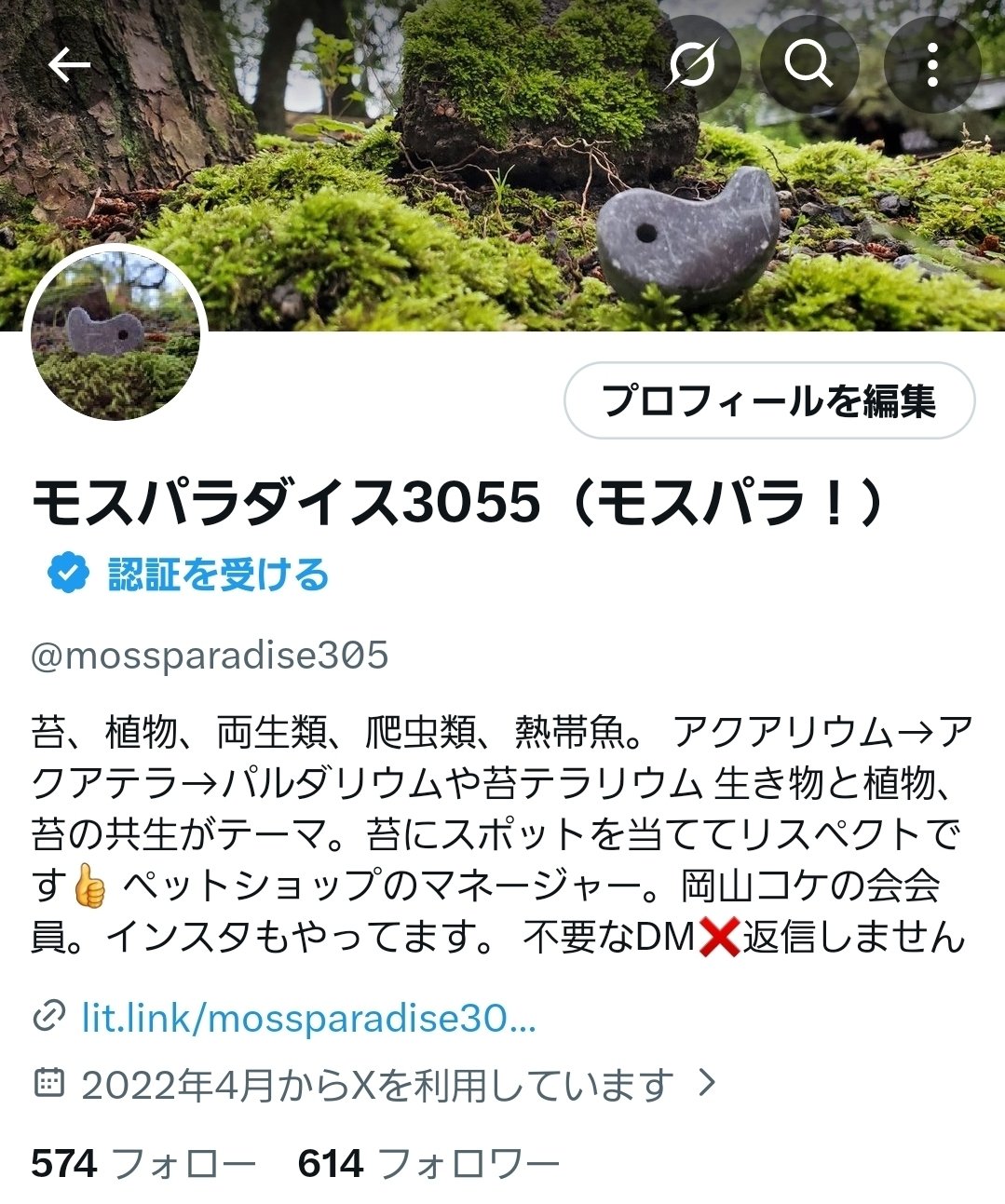The height and width of the screenshot is (1204, 1005).
Task: Tap the timeline/compass icon at top
Action: click(x=697, y=65)
